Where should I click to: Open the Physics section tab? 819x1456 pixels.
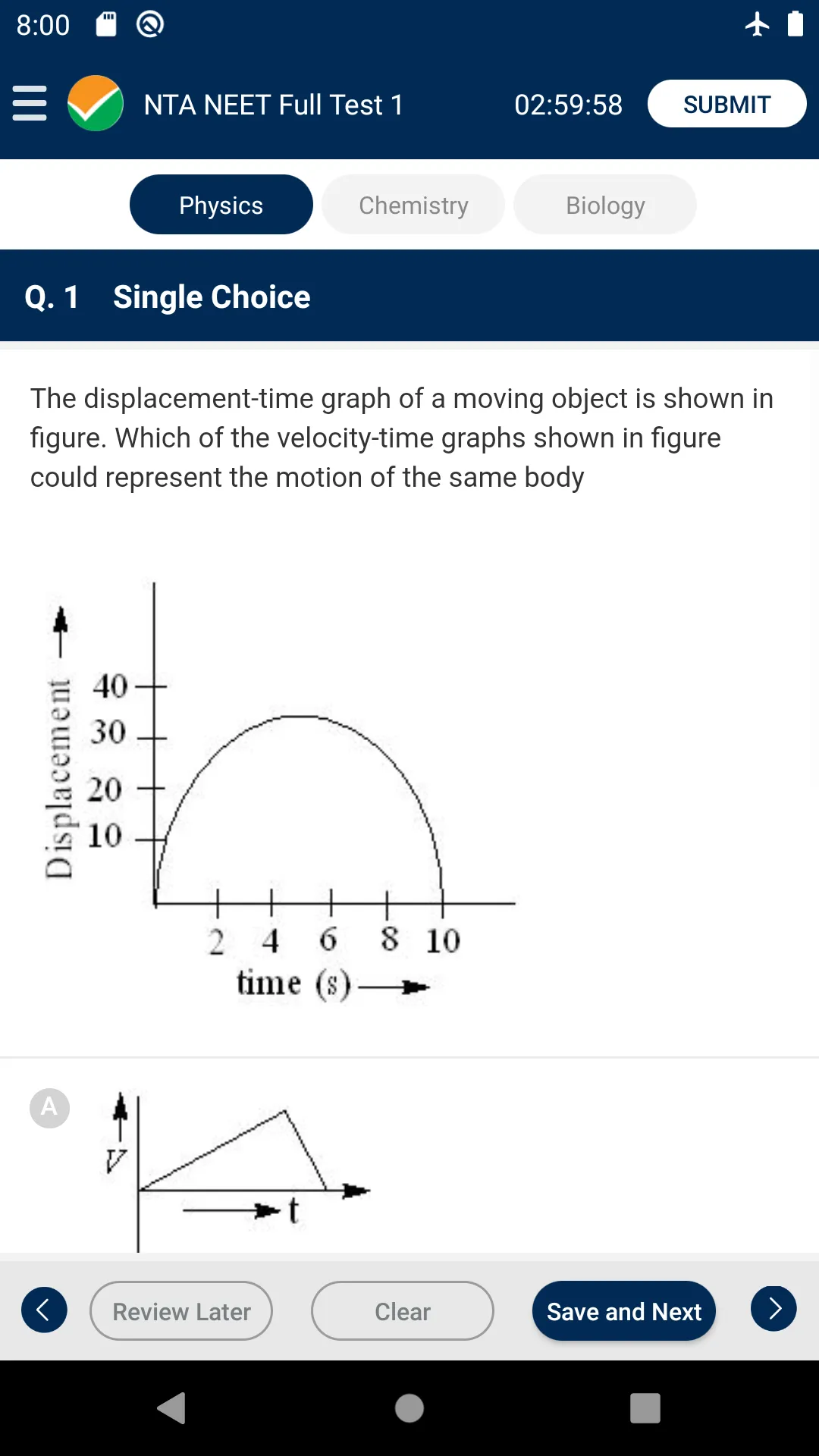221,204
